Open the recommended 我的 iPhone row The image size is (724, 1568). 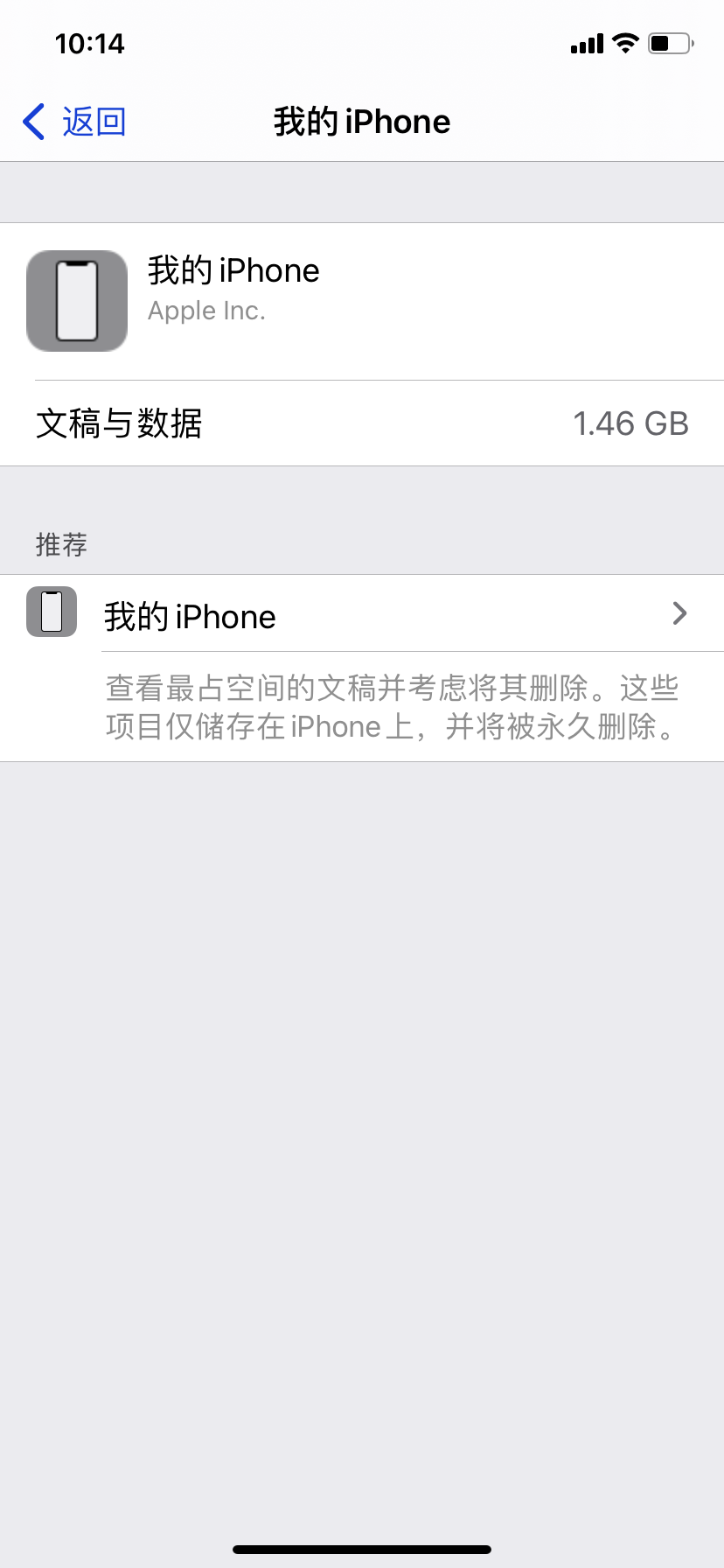(x=362, y=615)
